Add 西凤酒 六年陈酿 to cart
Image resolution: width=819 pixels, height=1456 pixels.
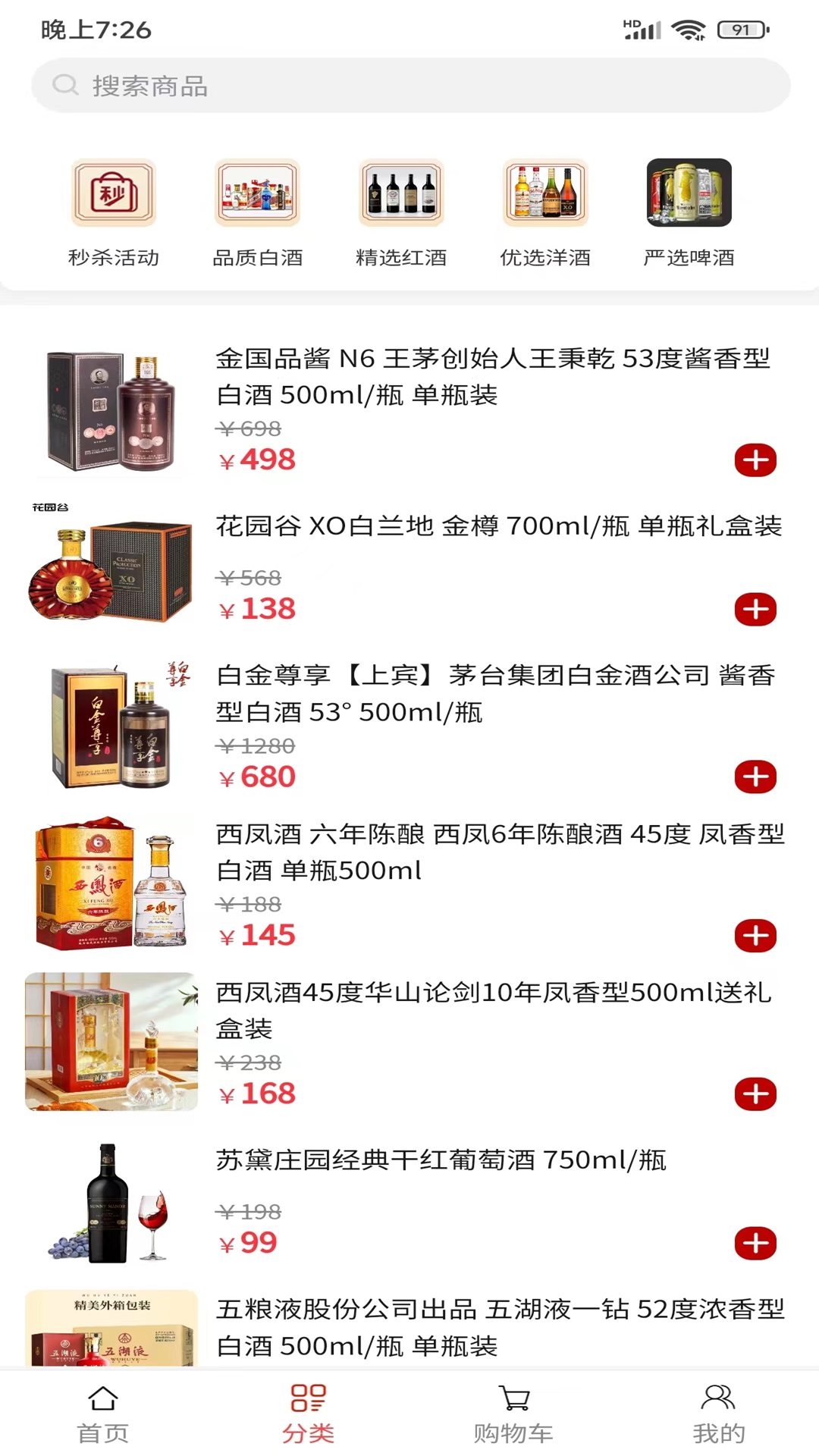[755, 936]
